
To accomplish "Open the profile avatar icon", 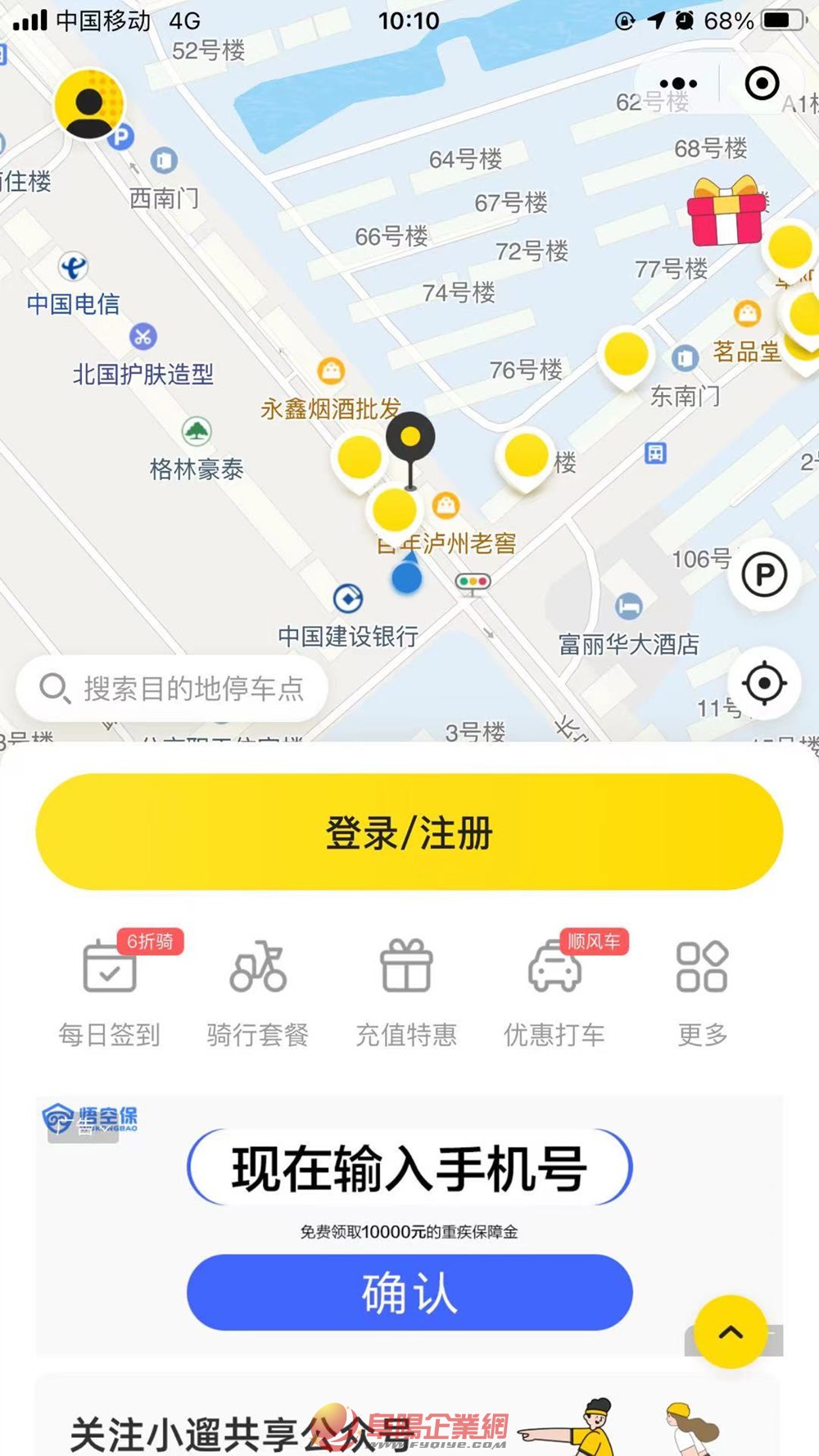I will click(x=89, y=105).
